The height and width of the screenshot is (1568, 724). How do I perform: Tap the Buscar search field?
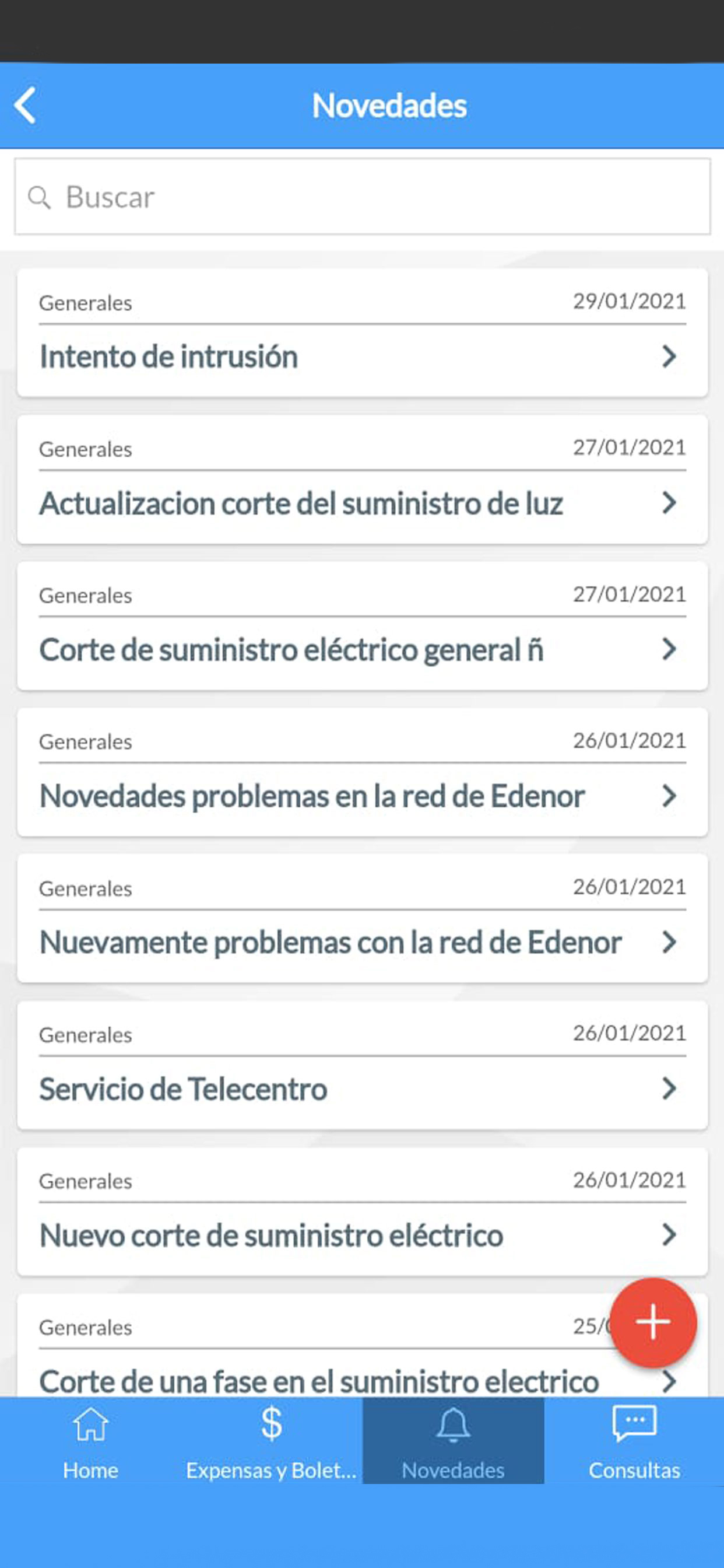click(x=362, y=197)
